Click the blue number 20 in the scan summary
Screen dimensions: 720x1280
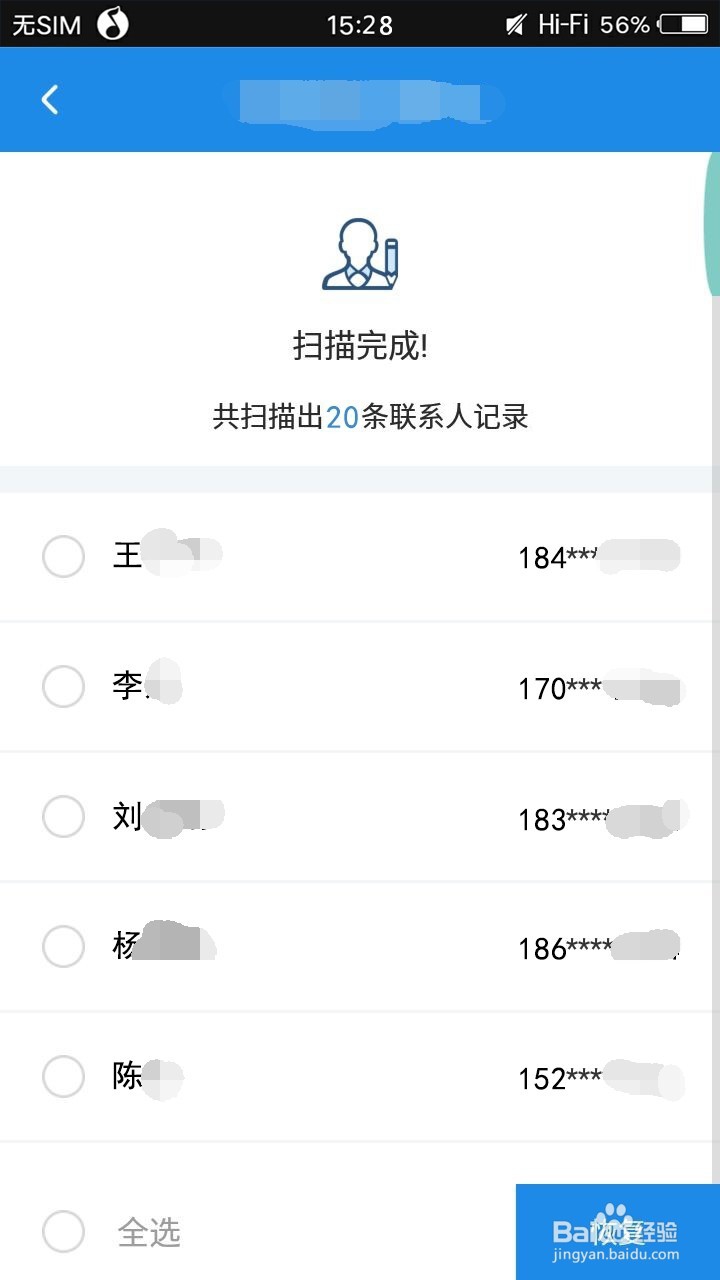point(345,417)
